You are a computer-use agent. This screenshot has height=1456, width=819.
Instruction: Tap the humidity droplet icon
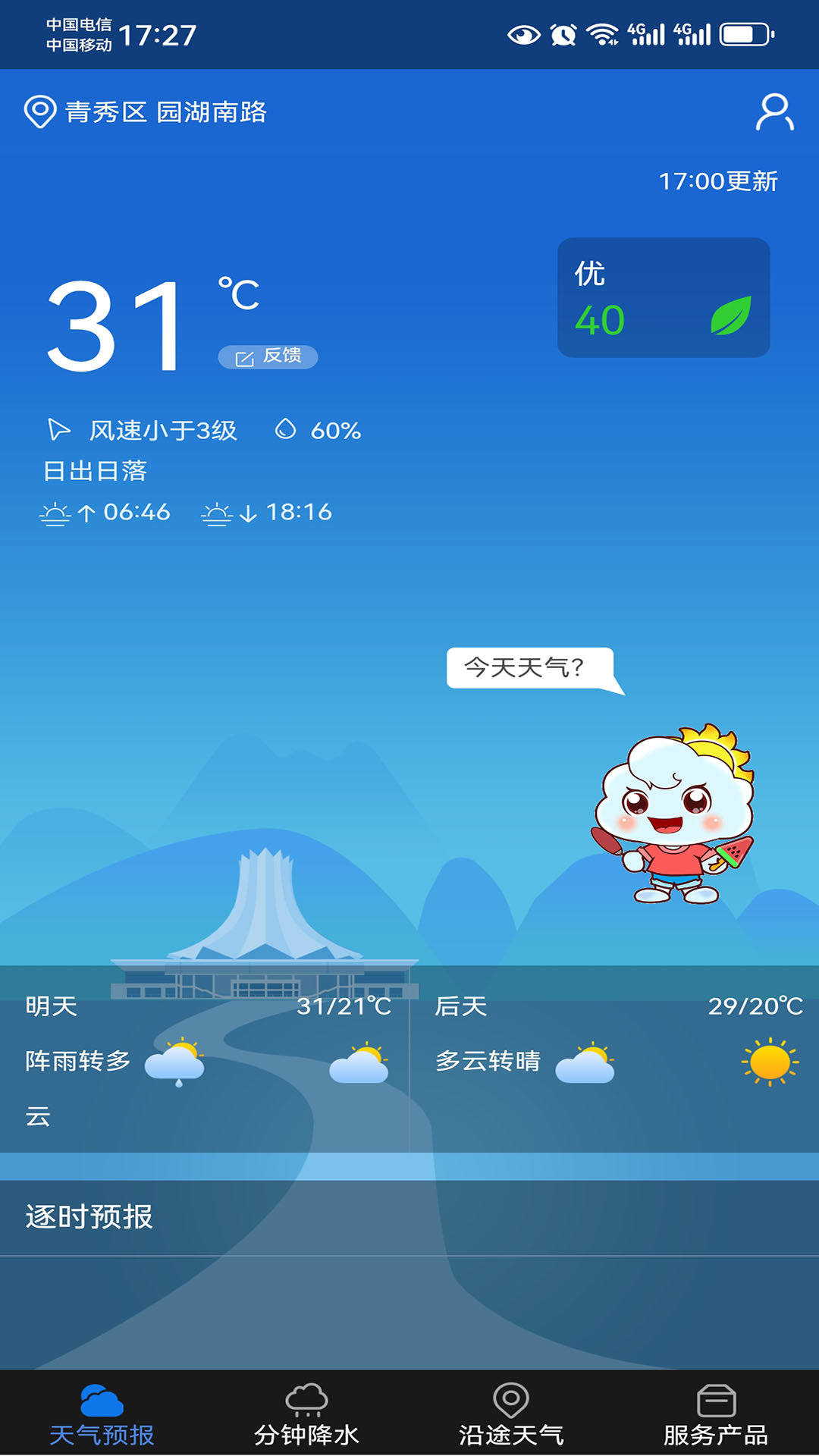(286, 429)
